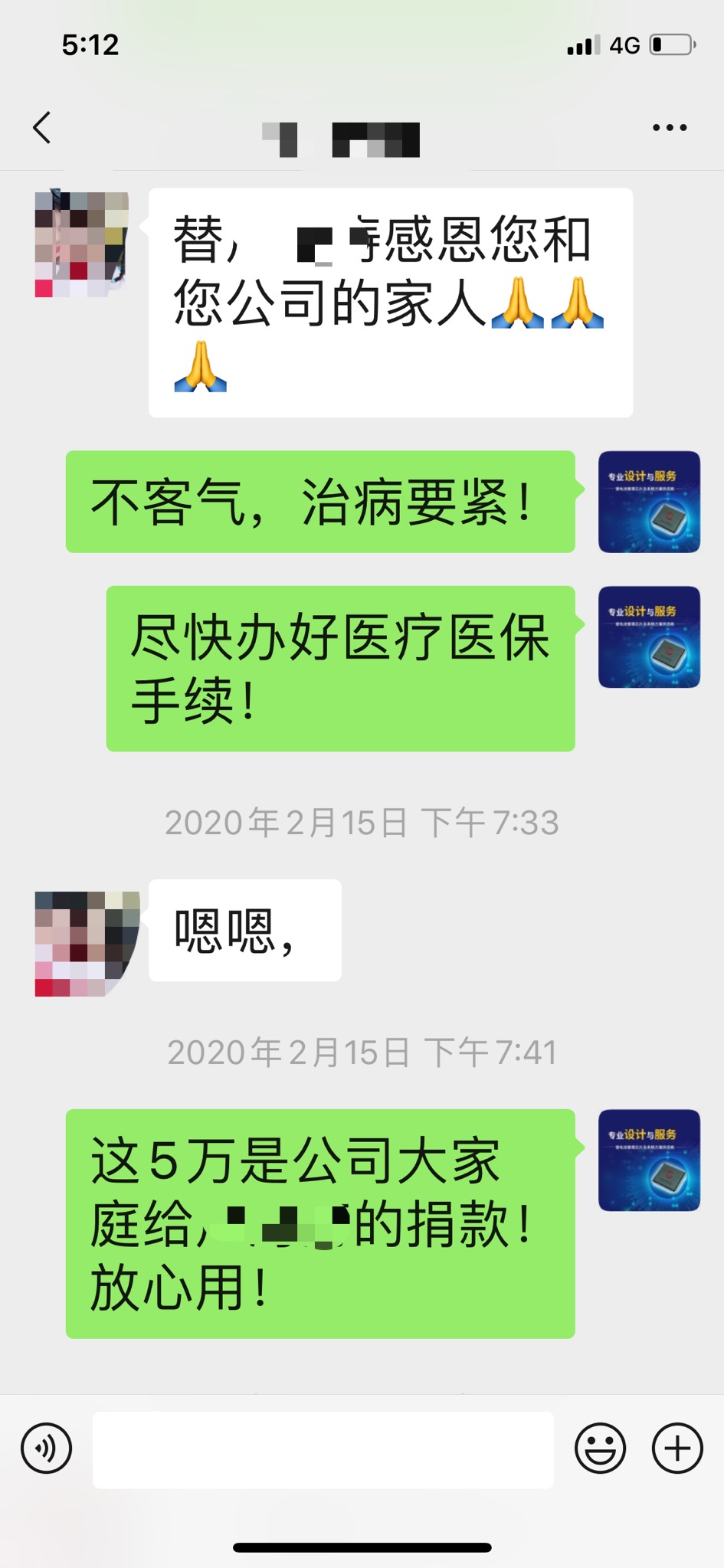Switch to voice message input

click(47, 1448)
